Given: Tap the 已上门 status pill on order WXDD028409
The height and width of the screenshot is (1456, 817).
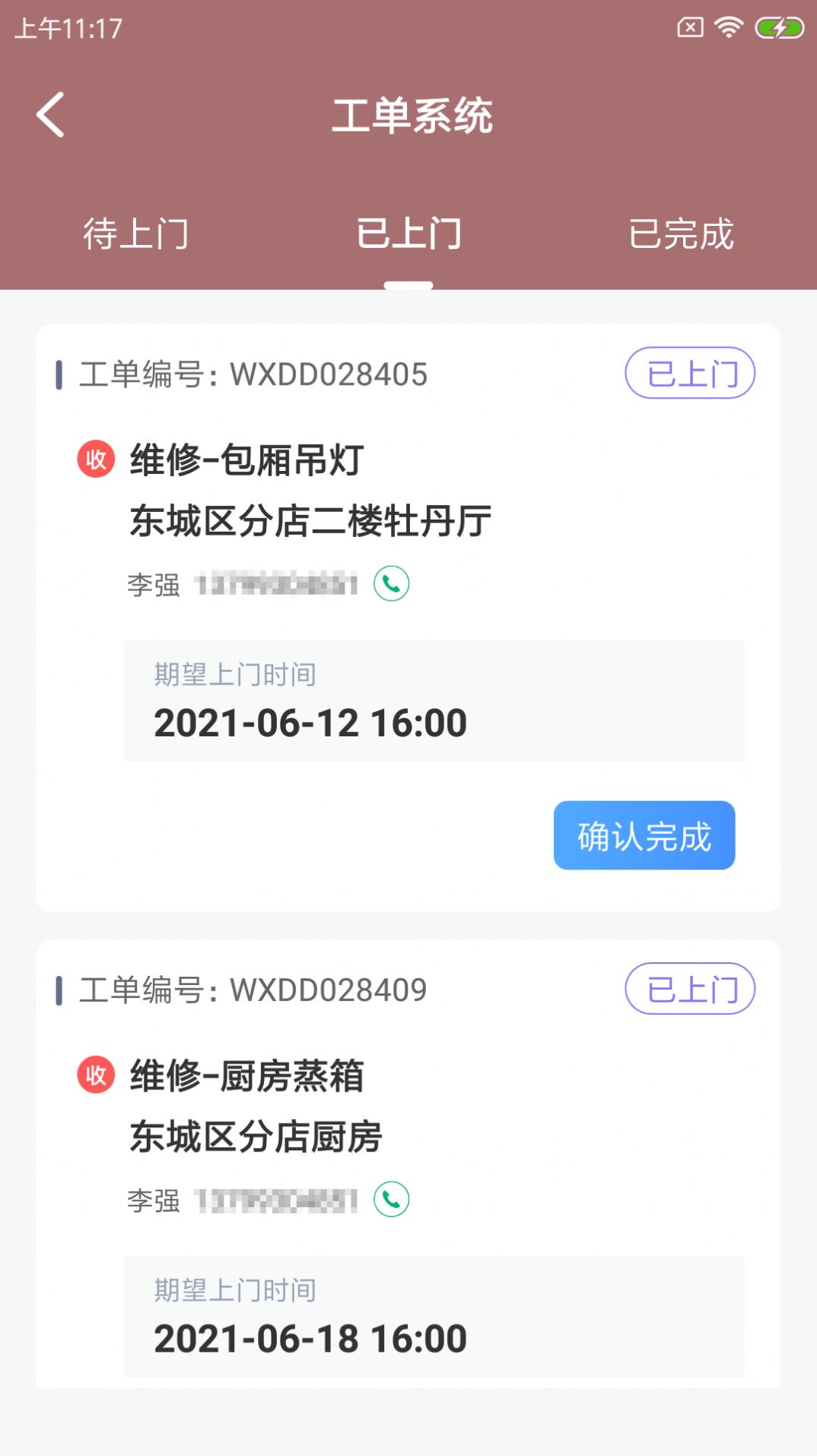Looking at the screenshot, I should pyautogui.click(x=689, y=987).
